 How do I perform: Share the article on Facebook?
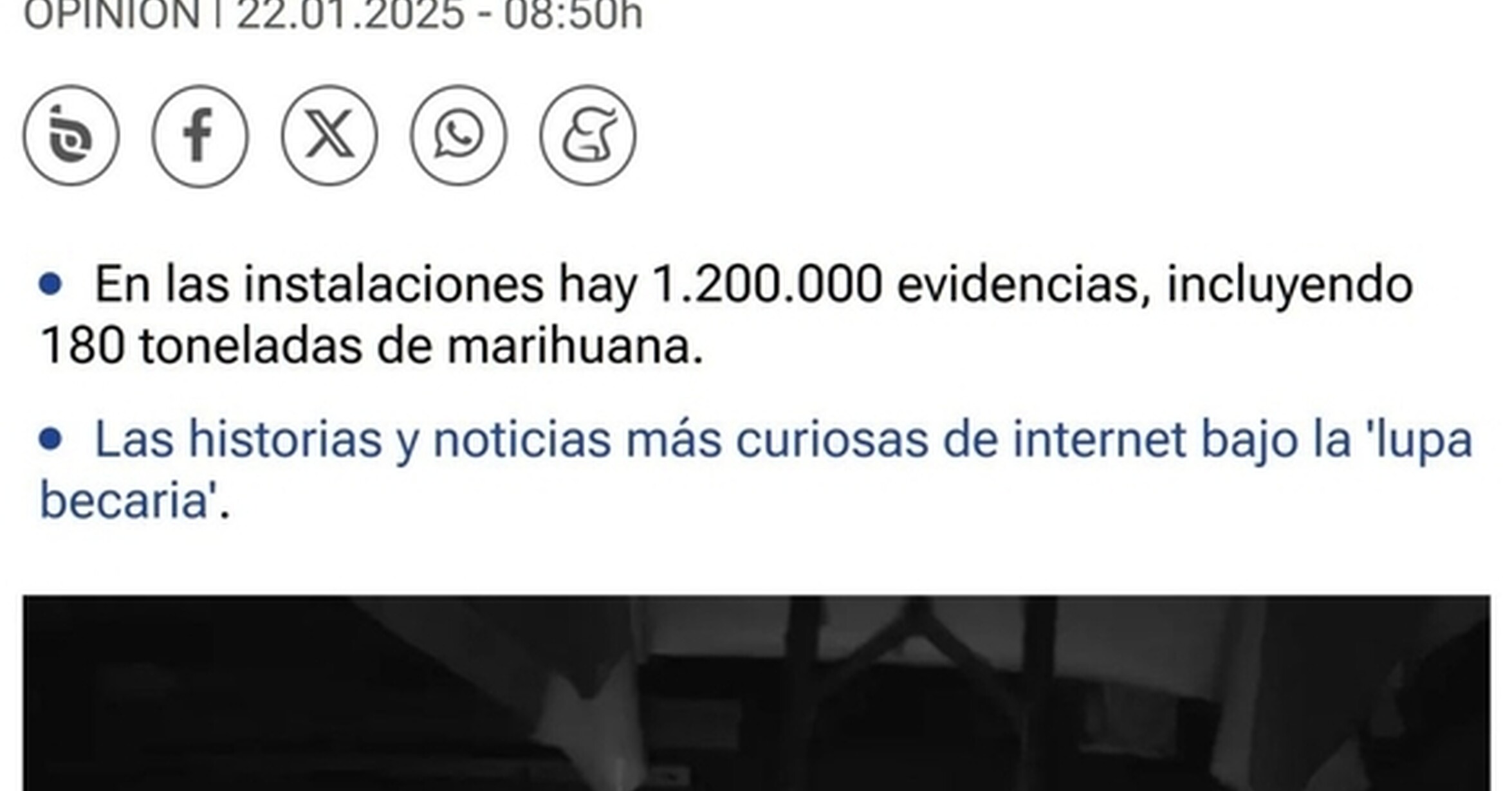[x=200, y=136]
